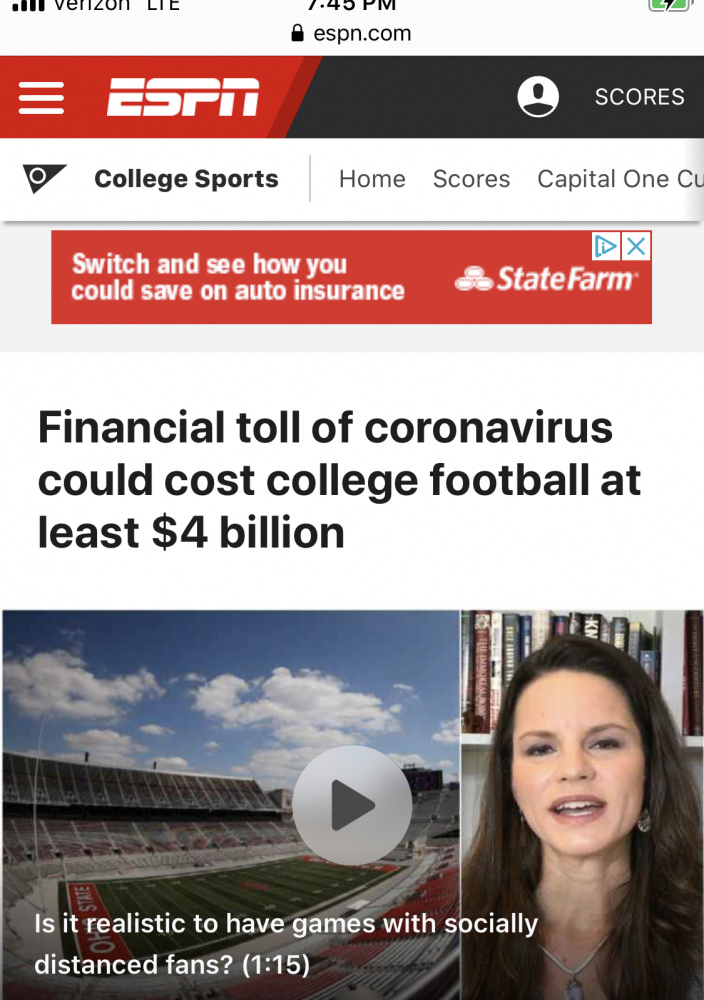Select the Scores tab under College Sports
Image resolution: width=704 pixels, height=1000 pixels.
(x=471, y=179)
